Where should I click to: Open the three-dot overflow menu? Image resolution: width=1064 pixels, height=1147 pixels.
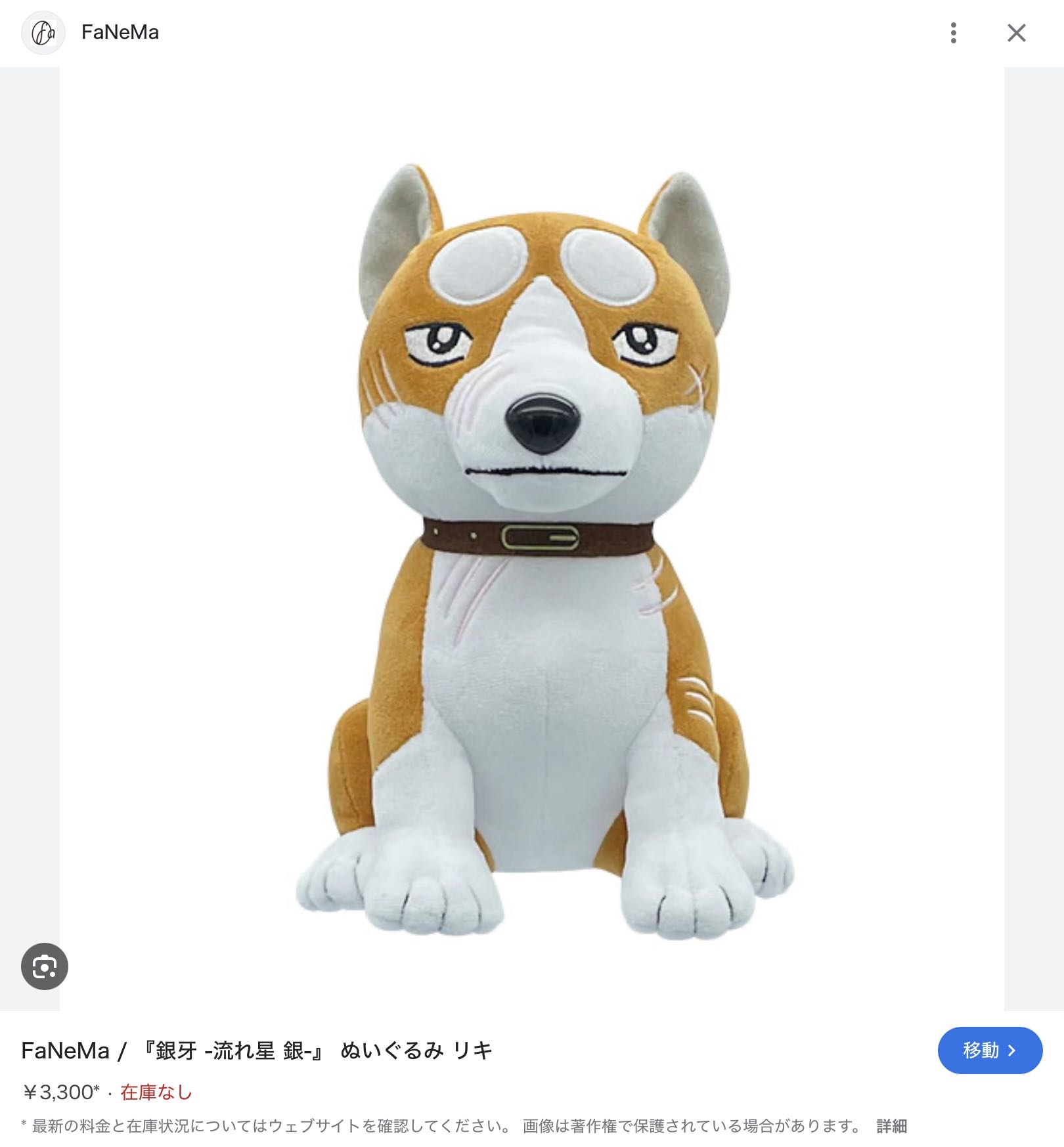(x=953, y=33)
